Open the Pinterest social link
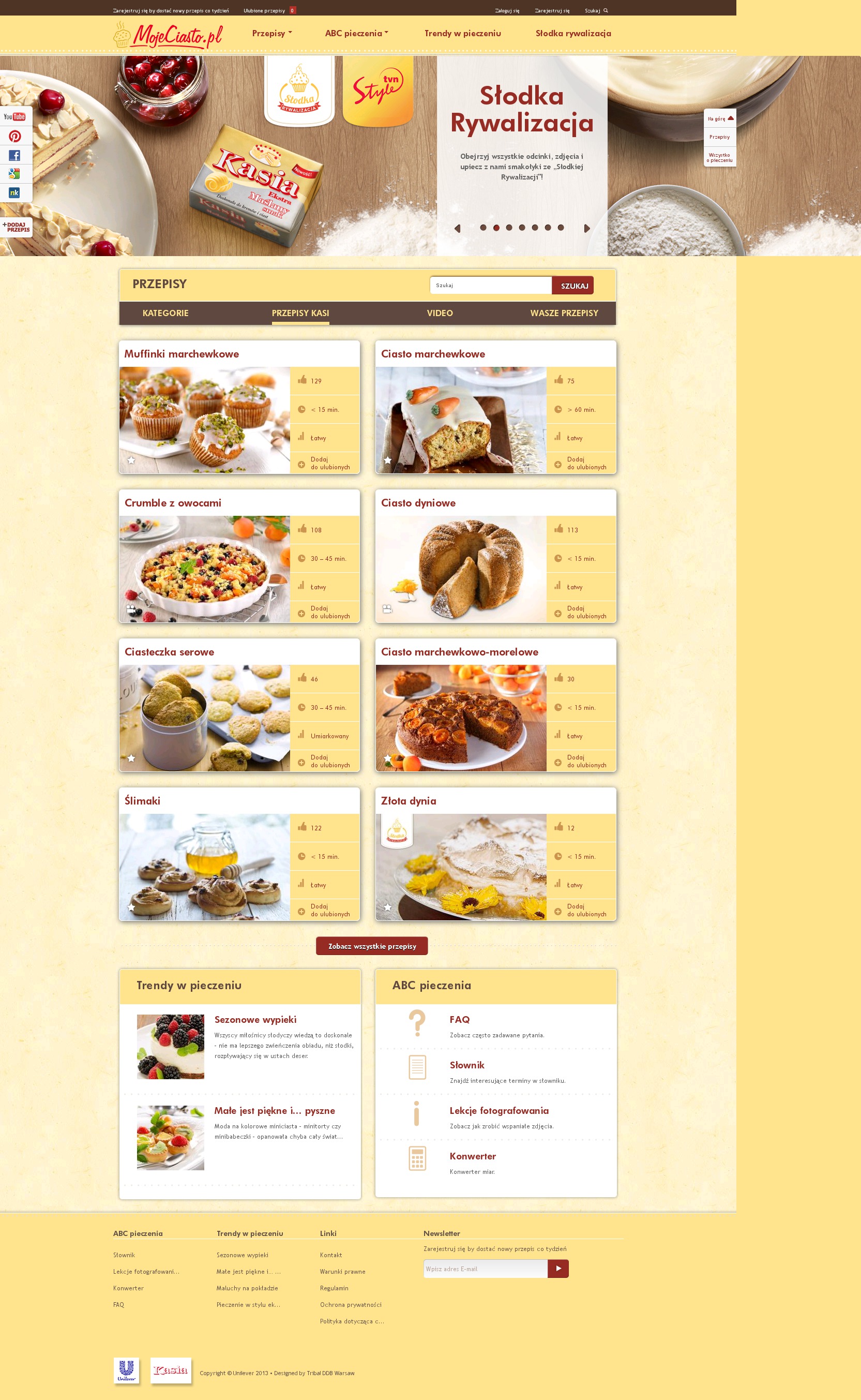This screenshot has height=1400, width=861. [15, 136]
